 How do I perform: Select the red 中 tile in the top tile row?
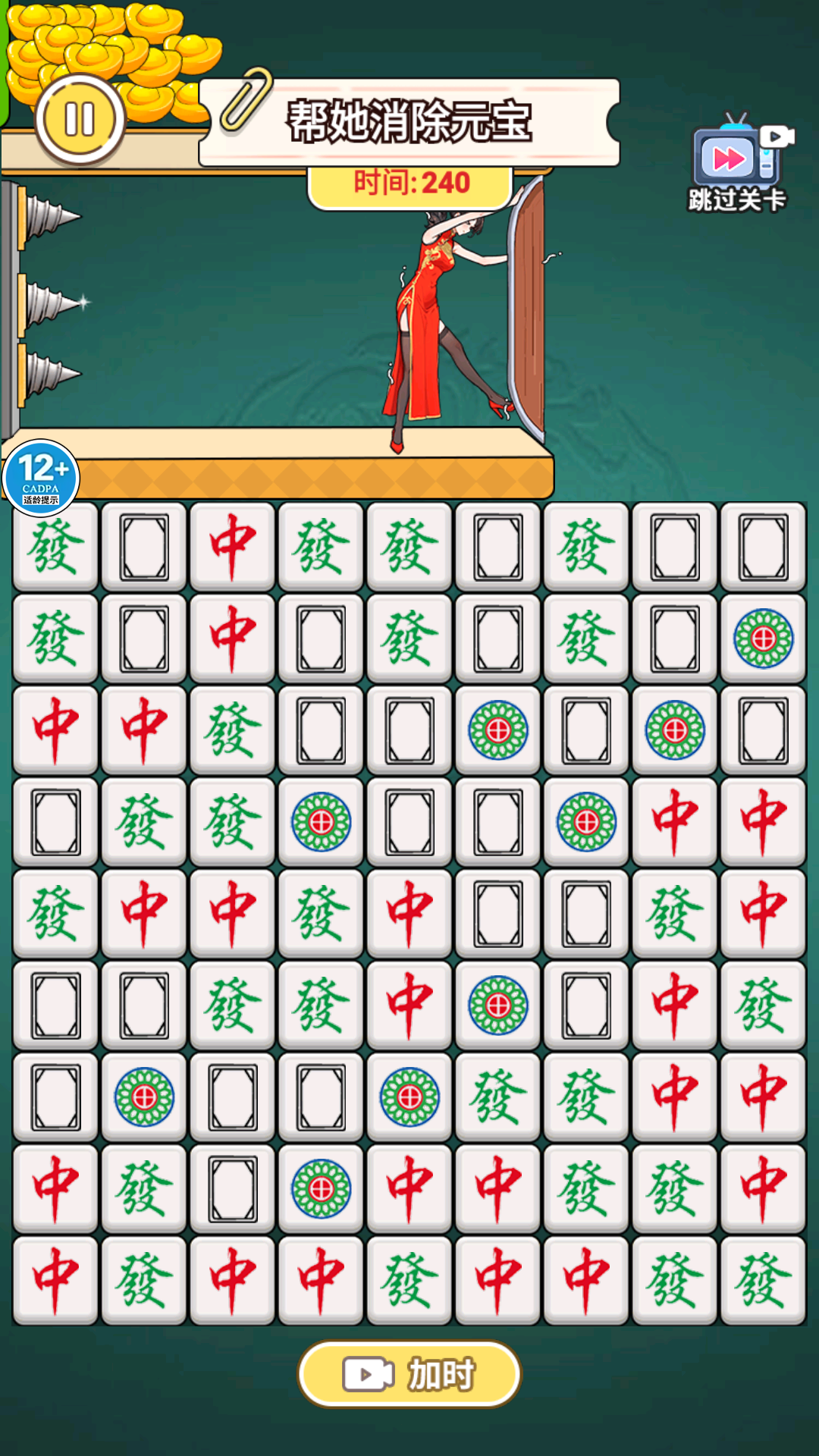tap(232, 546)
